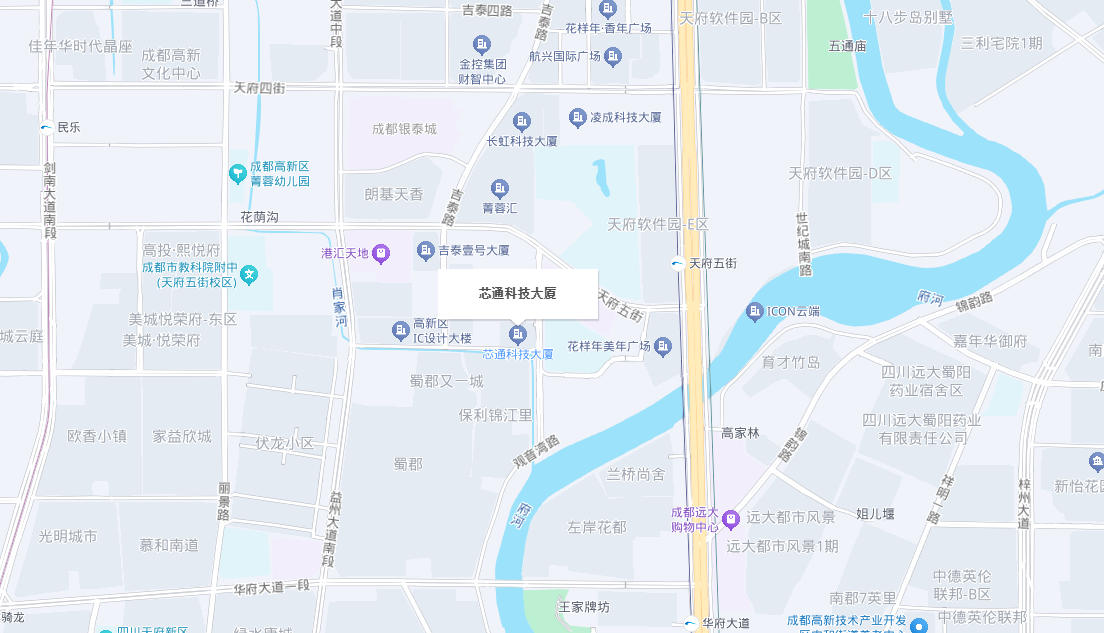The height and width of the screenshot is (633, 1104).
Task: Select the 芯通科技大厦 building marker
Action: pos(518,333)
